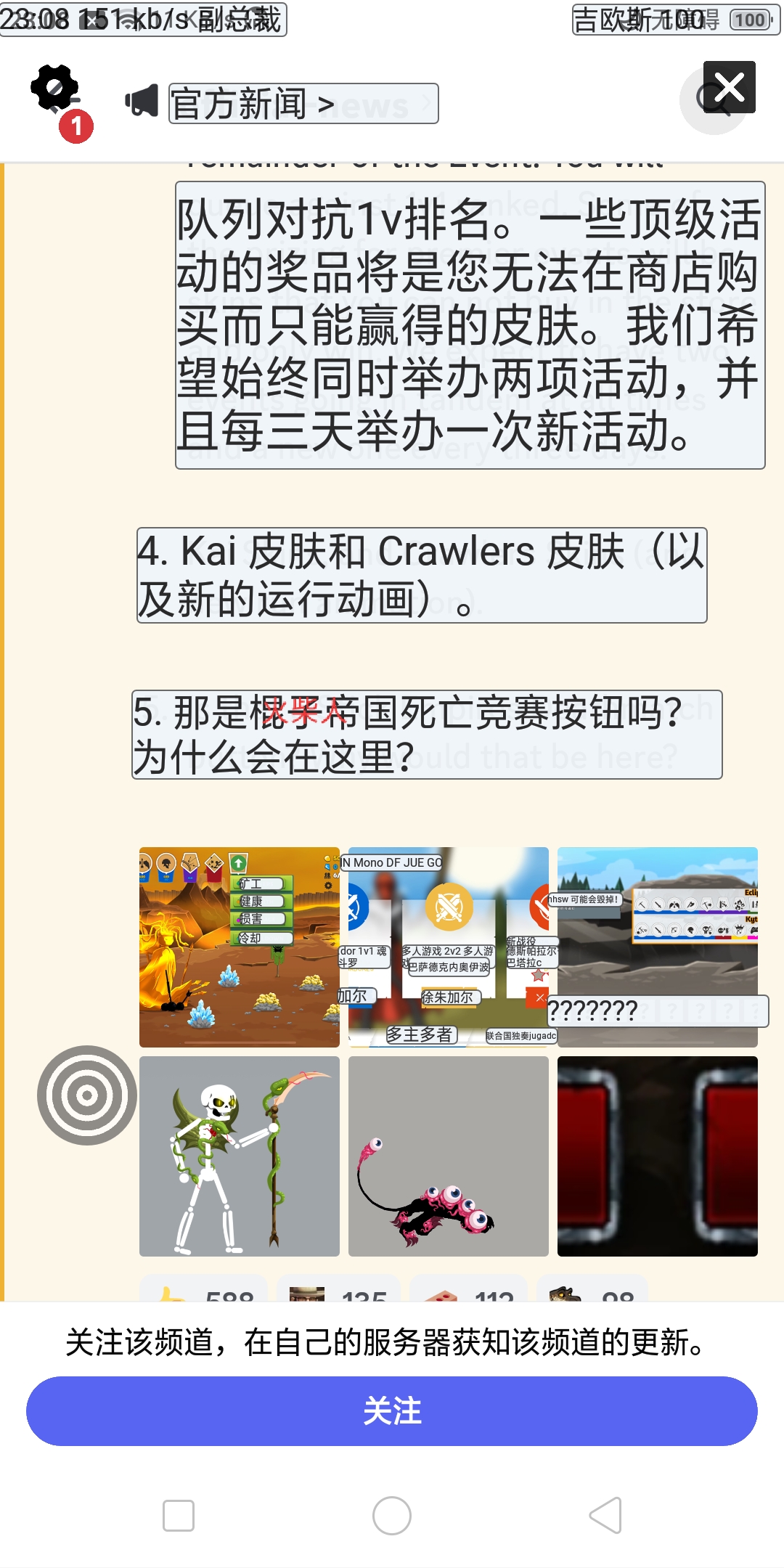Go back using the system back button
Viewport: 784px width, 1568px height.
click(605, 1515)
